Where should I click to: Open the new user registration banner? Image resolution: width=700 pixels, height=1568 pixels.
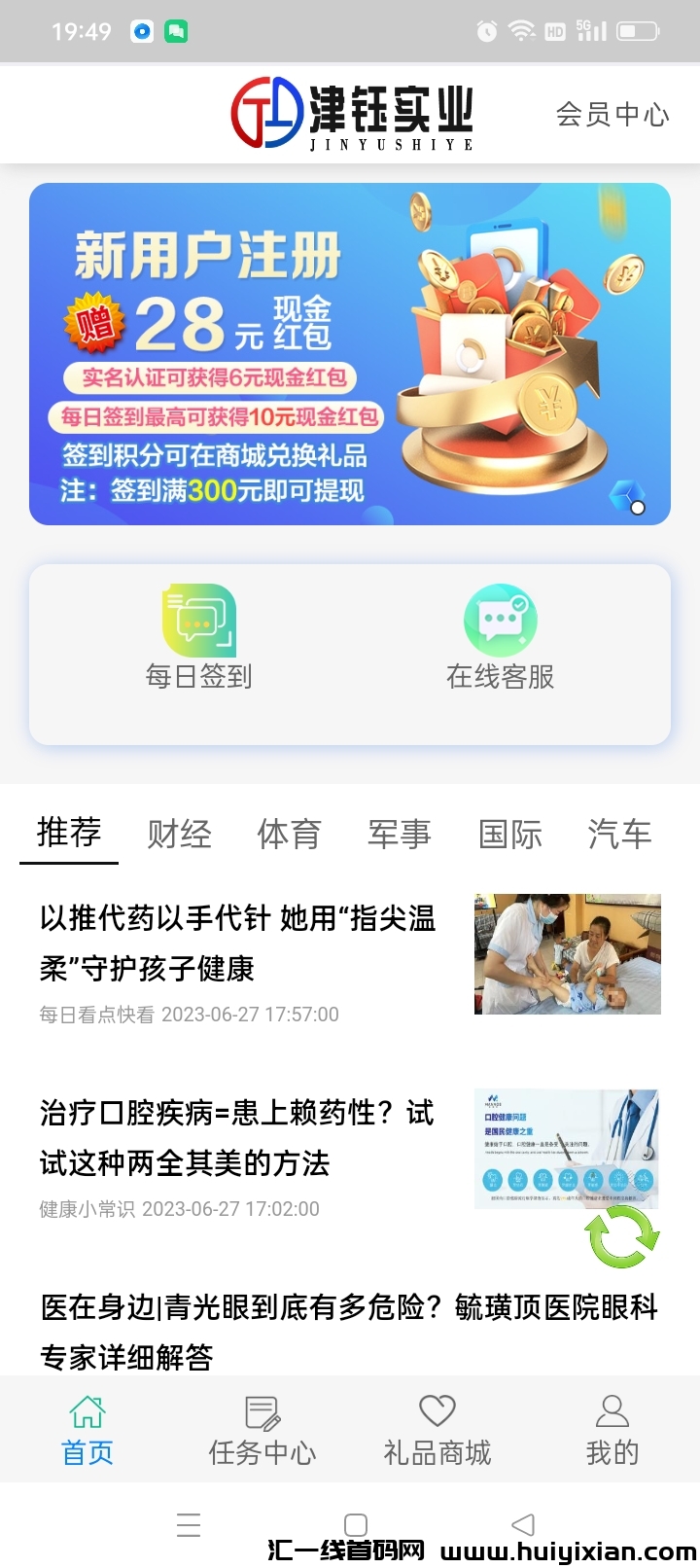349,354
